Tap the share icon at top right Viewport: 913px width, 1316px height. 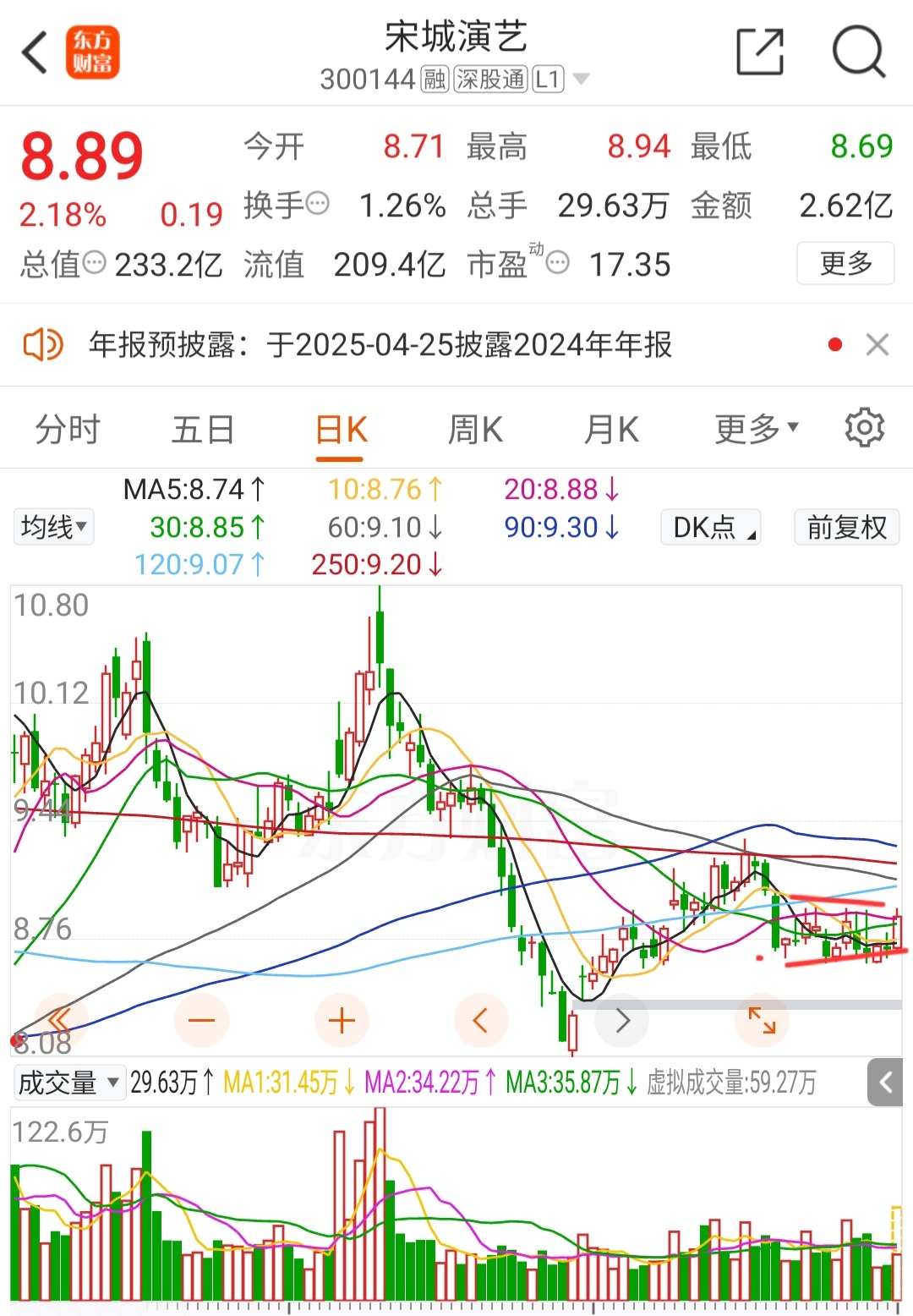click(759, 52)
